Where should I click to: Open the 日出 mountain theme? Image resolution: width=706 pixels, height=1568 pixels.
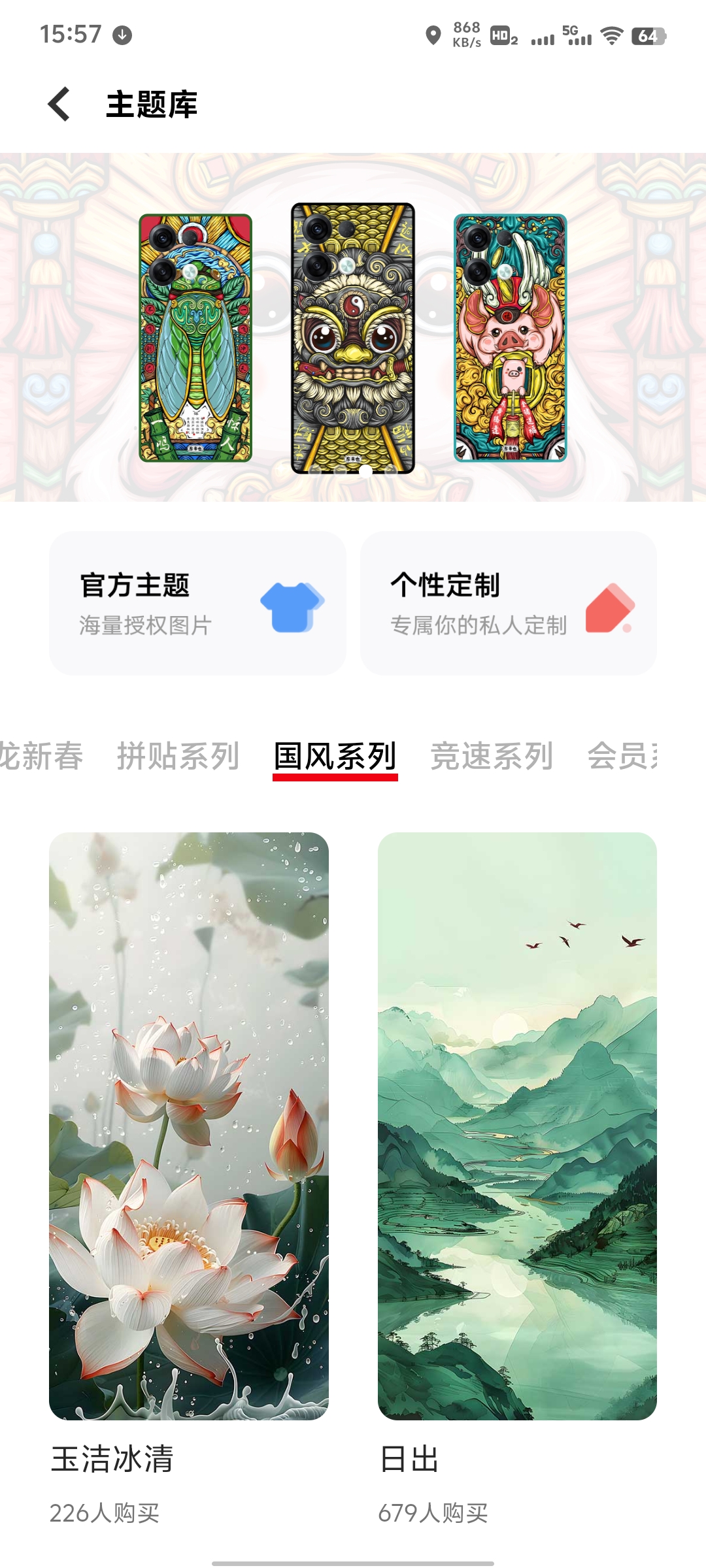(517, 1125)
